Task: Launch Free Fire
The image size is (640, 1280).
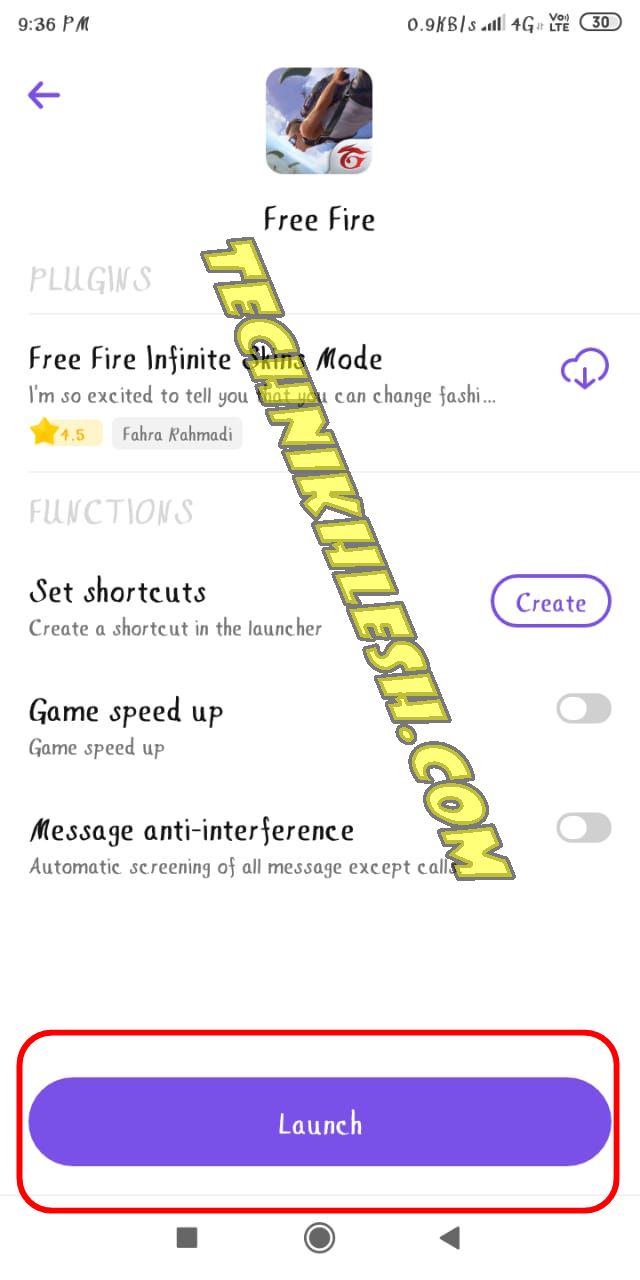Action: [319, 1122]
